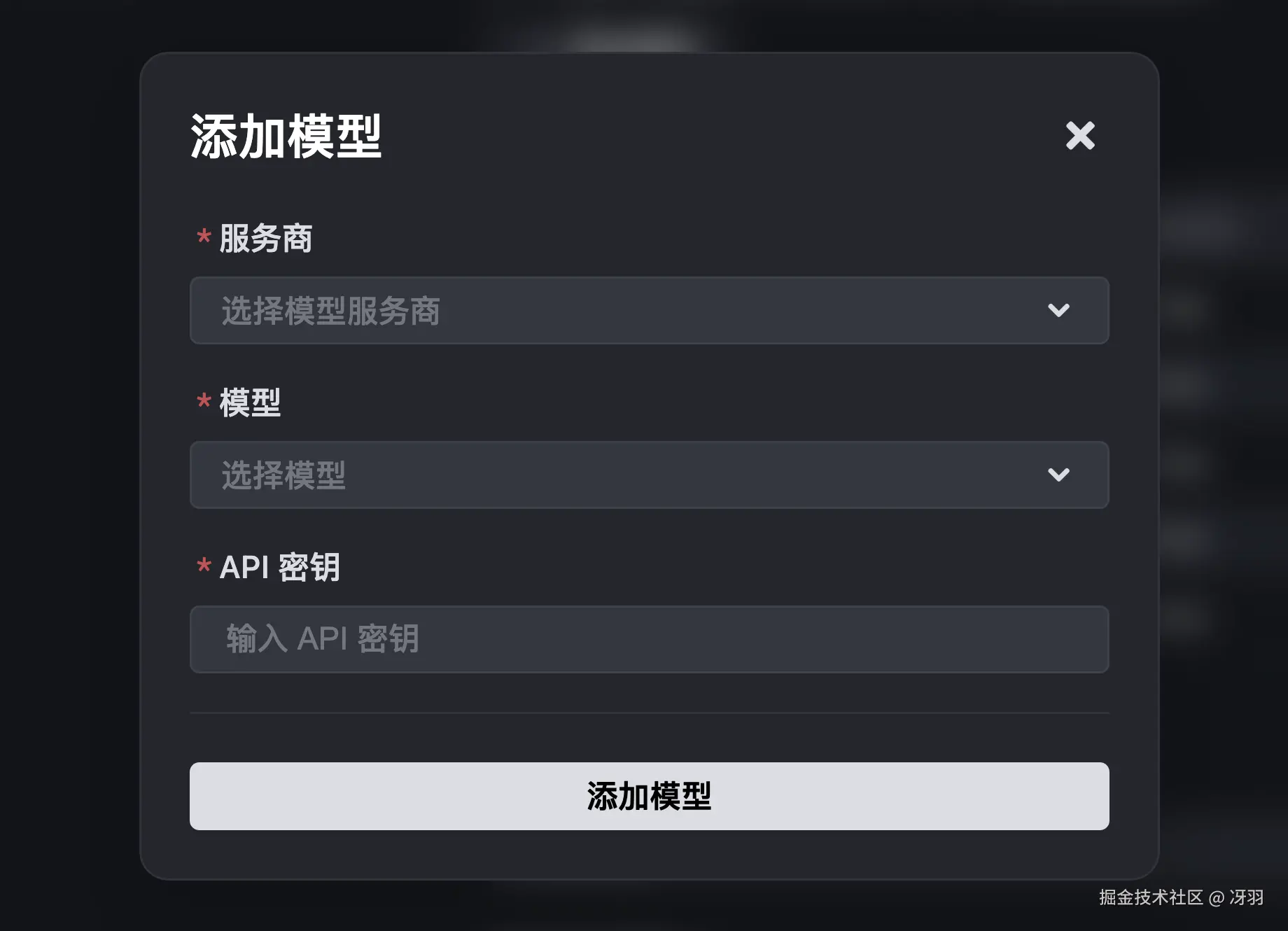
Task: Open the 选择模型 dropdown
Action: 649,475
